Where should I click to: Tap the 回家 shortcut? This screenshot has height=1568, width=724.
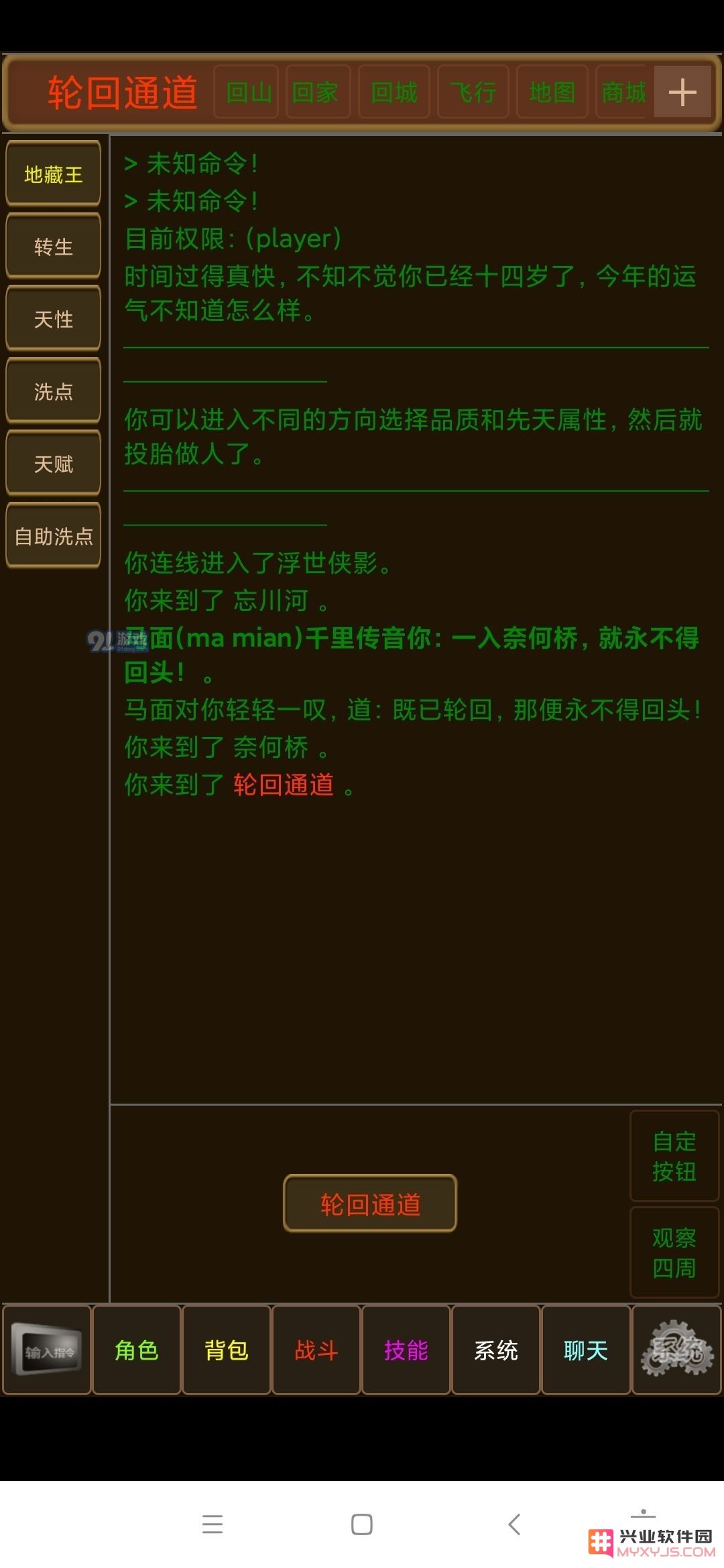coord(318,92)
